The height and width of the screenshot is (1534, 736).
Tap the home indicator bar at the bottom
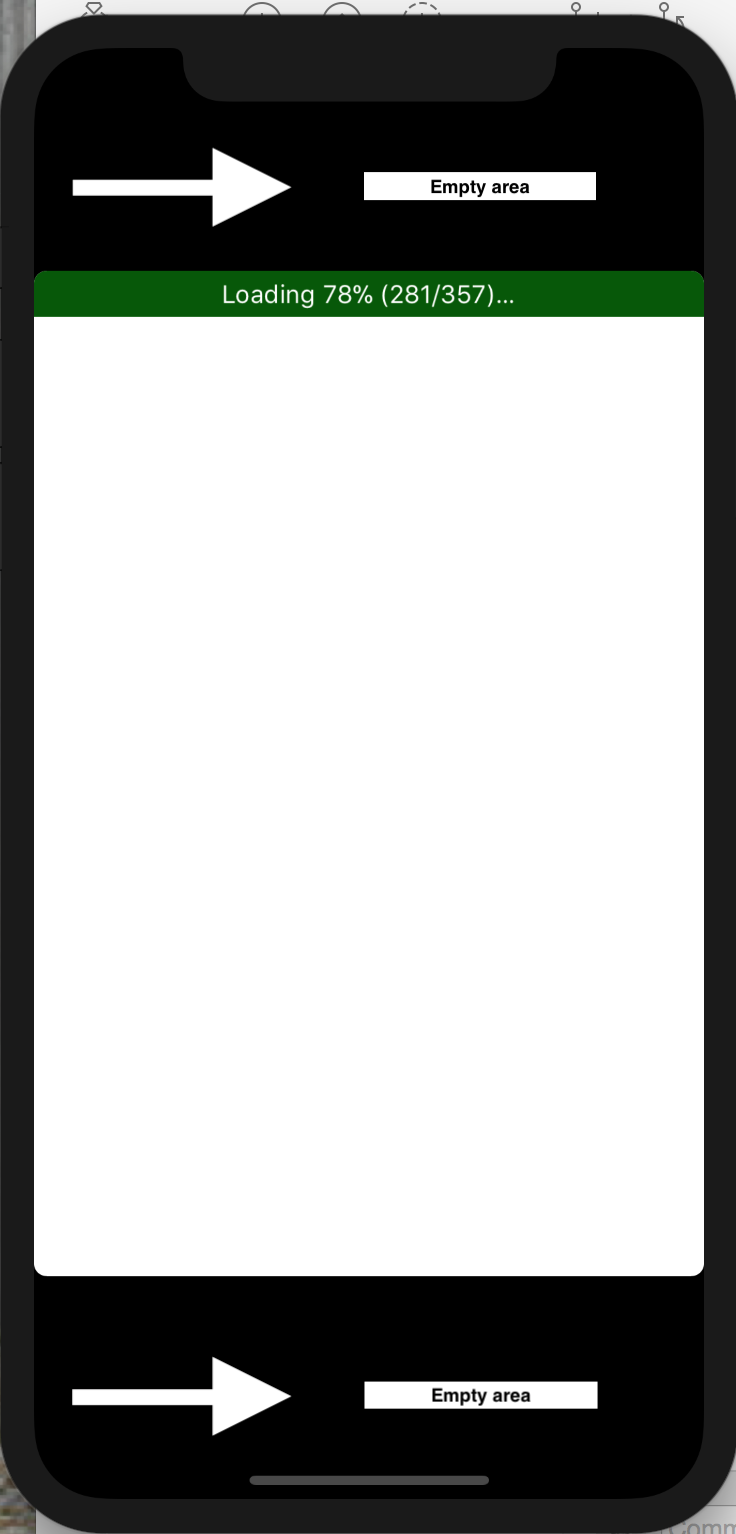368,1480
